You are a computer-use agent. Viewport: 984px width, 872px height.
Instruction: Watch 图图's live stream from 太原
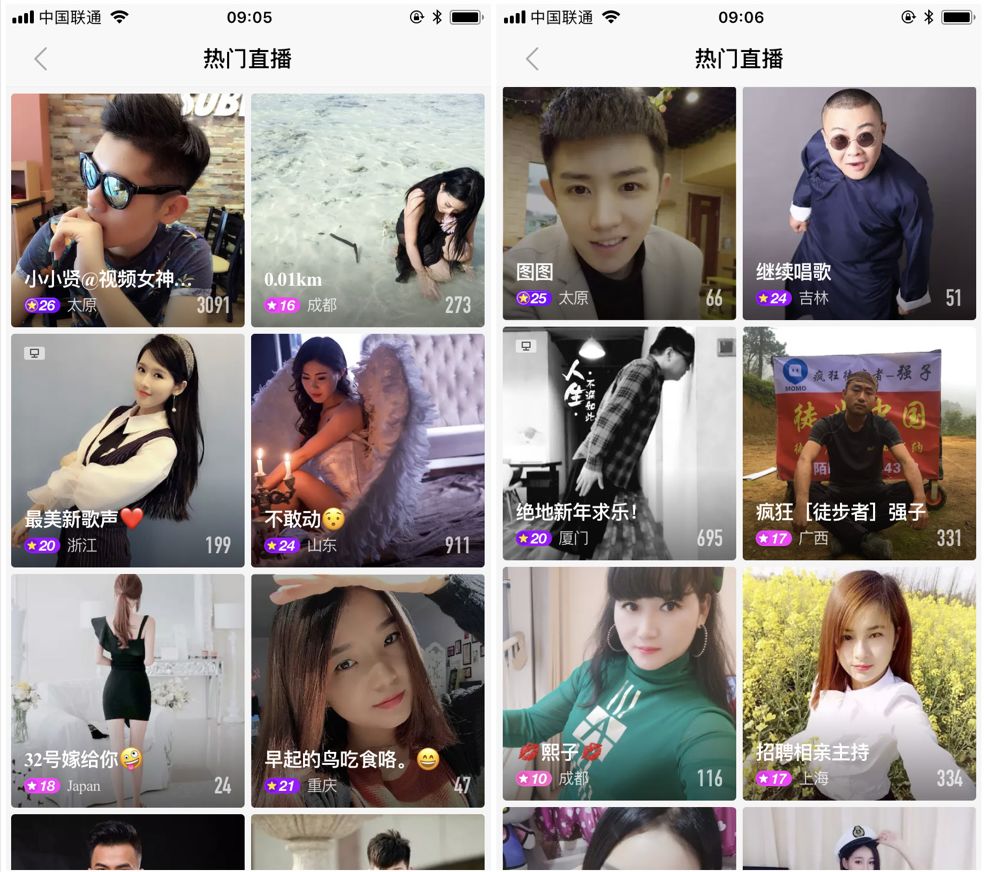(x=619, y=203)
